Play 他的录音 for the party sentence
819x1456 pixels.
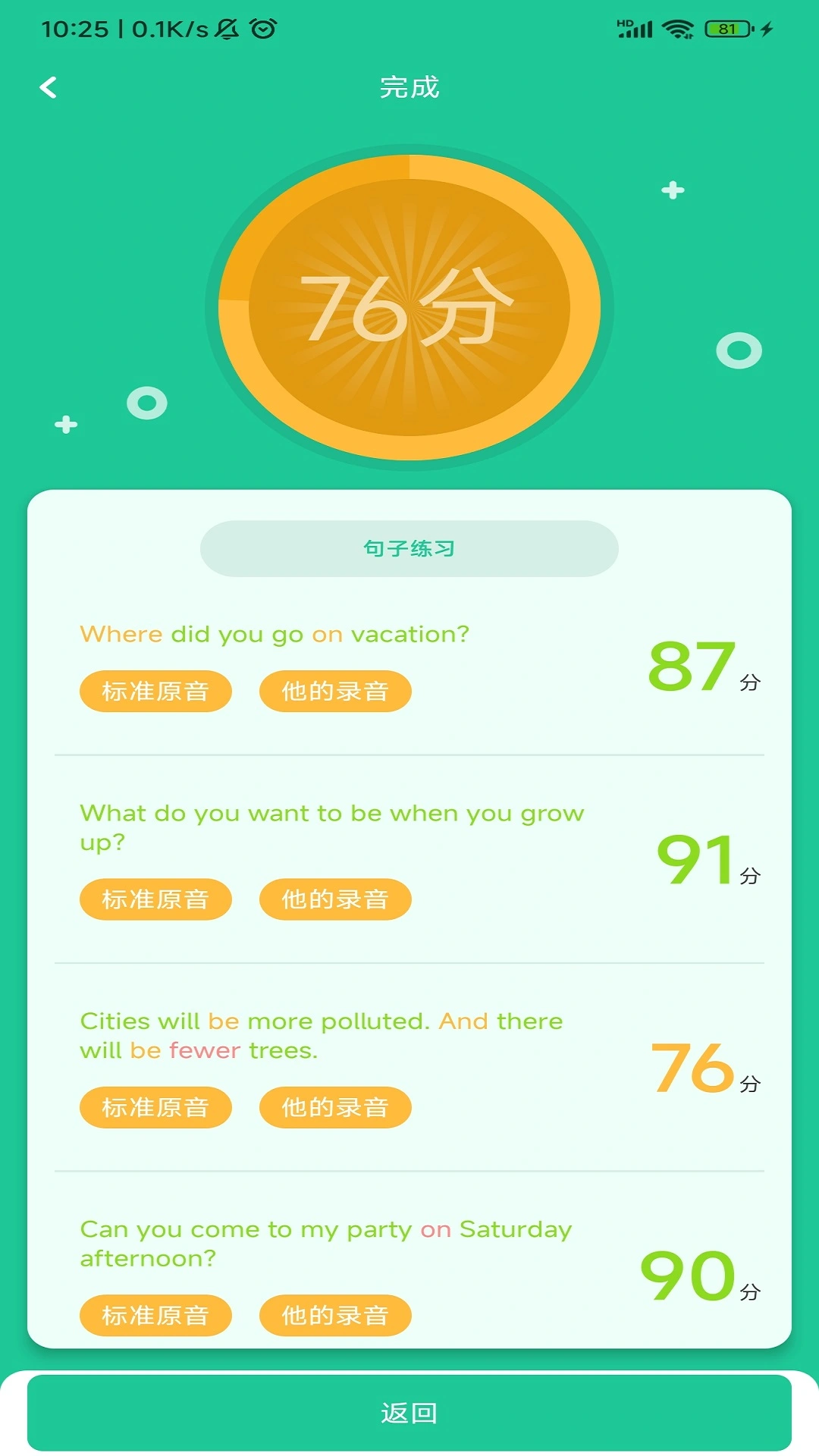tap(336, 1316)
